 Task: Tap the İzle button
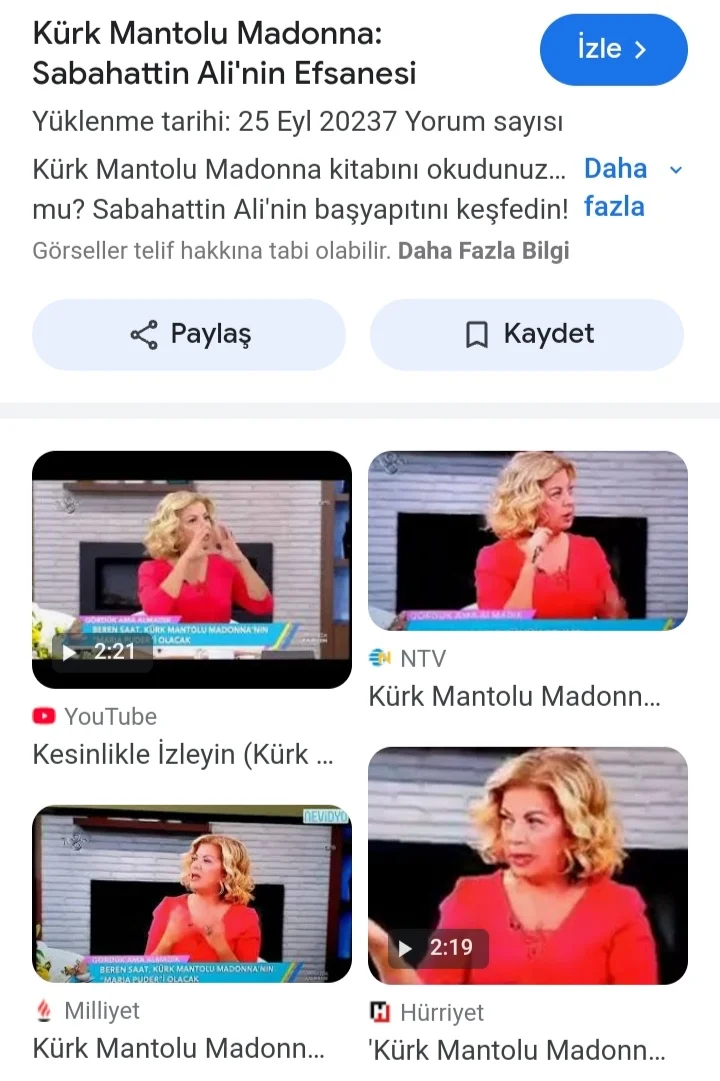coord(613,49)
